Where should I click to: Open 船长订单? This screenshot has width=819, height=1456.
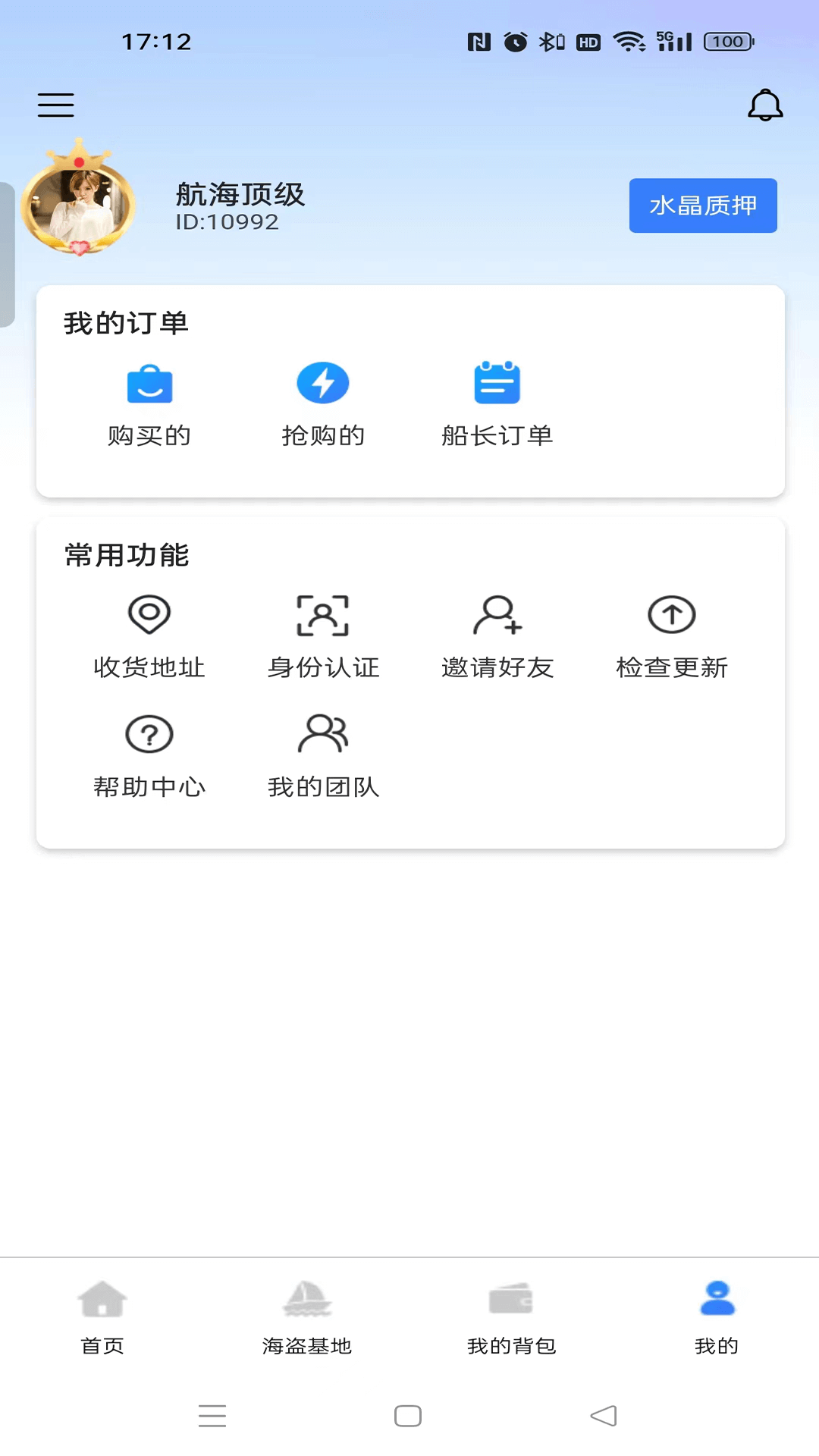[497, 403]
